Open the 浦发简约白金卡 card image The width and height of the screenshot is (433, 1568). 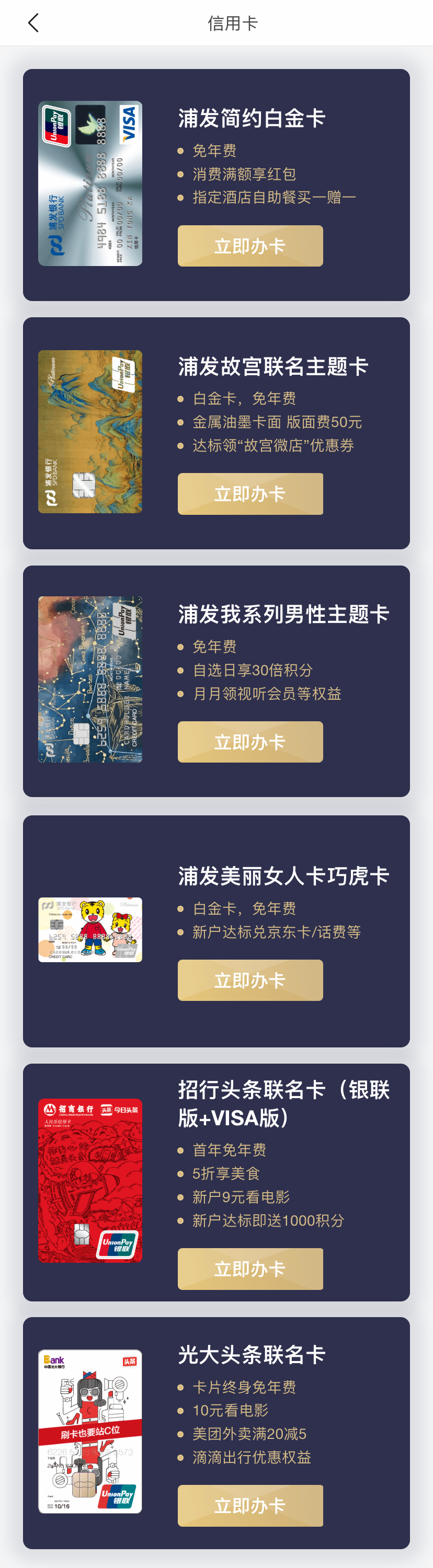coord(90,183)
